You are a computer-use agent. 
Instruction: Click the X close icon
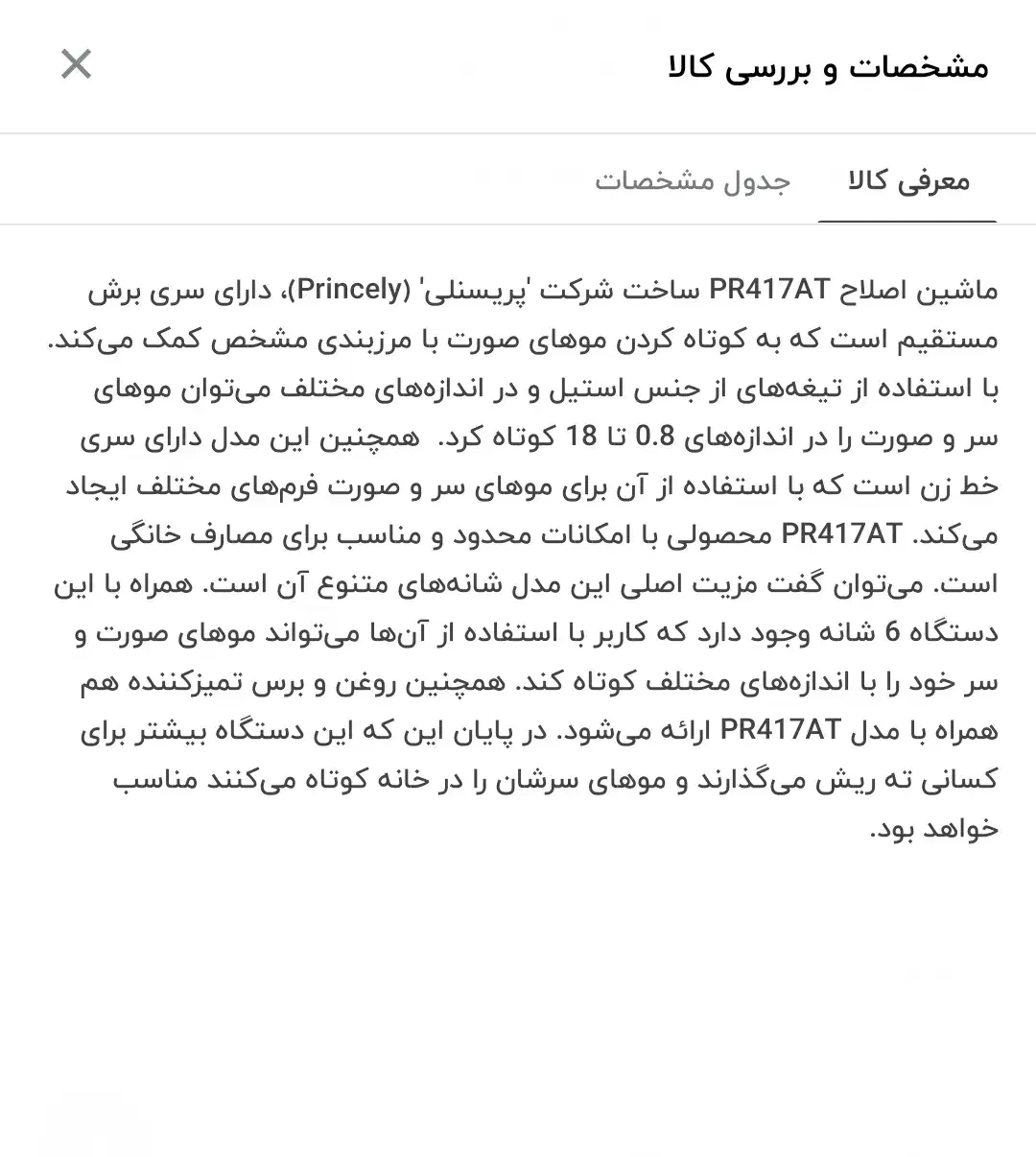tap(76, 64)
